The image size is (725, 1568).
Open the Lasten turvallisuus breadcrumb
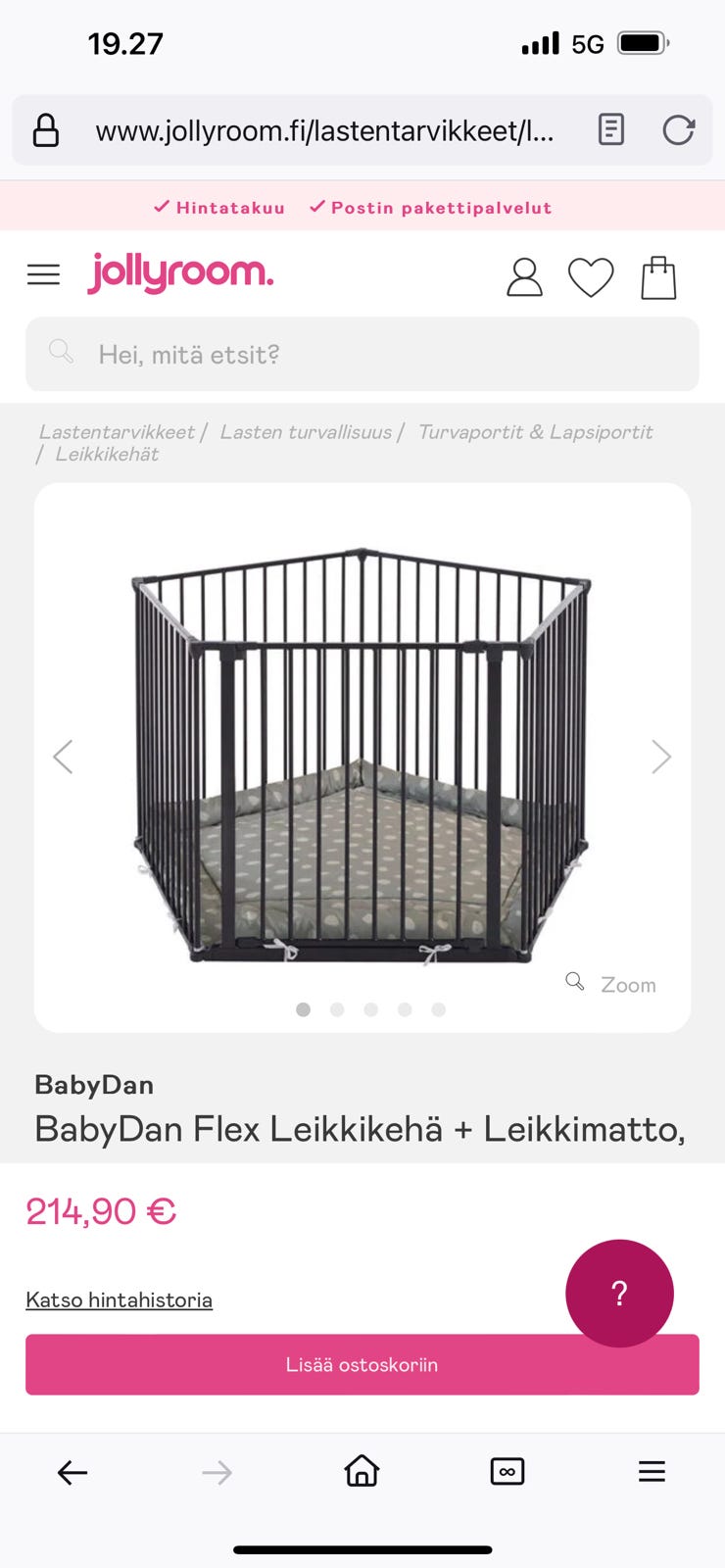[306, 432]
